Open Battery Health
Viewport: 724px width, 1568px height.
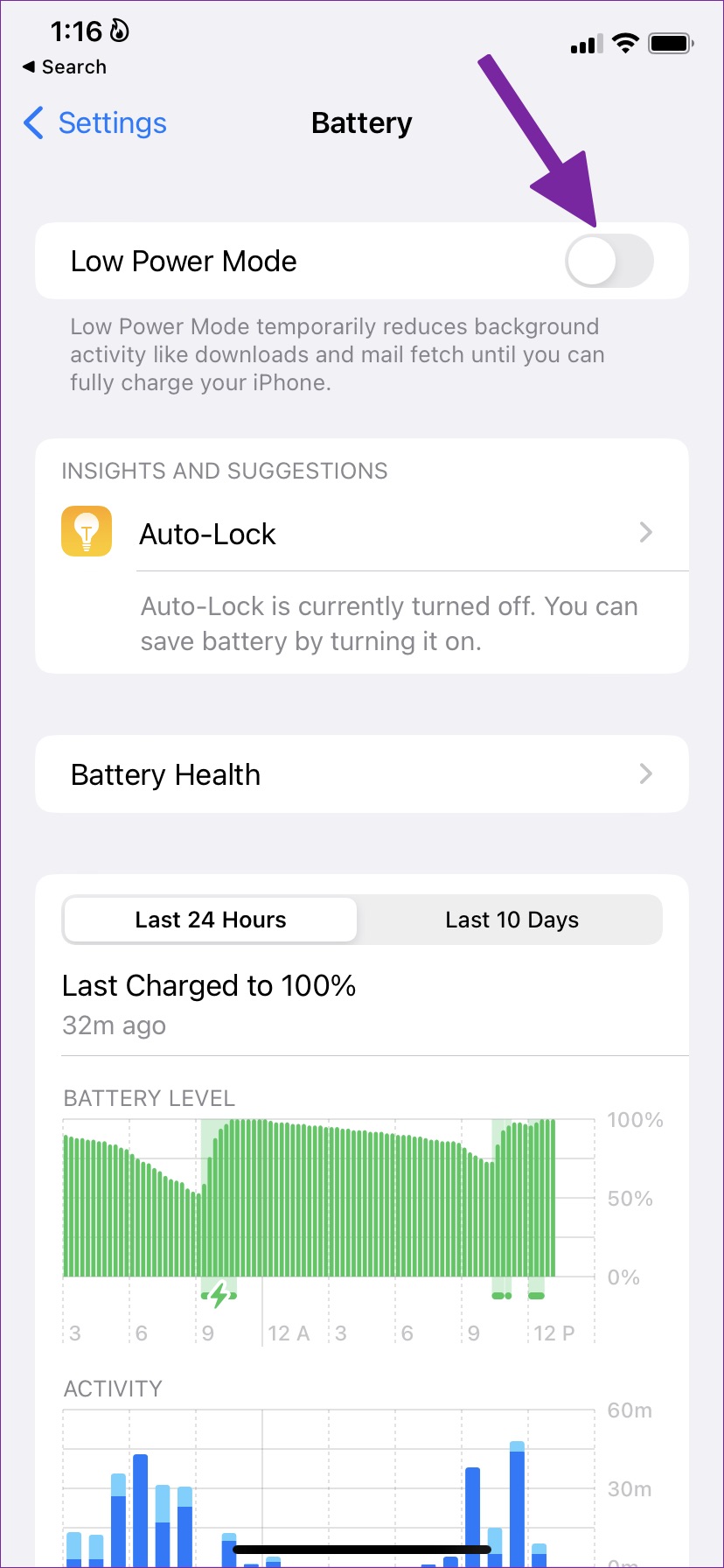click(362, 774)
